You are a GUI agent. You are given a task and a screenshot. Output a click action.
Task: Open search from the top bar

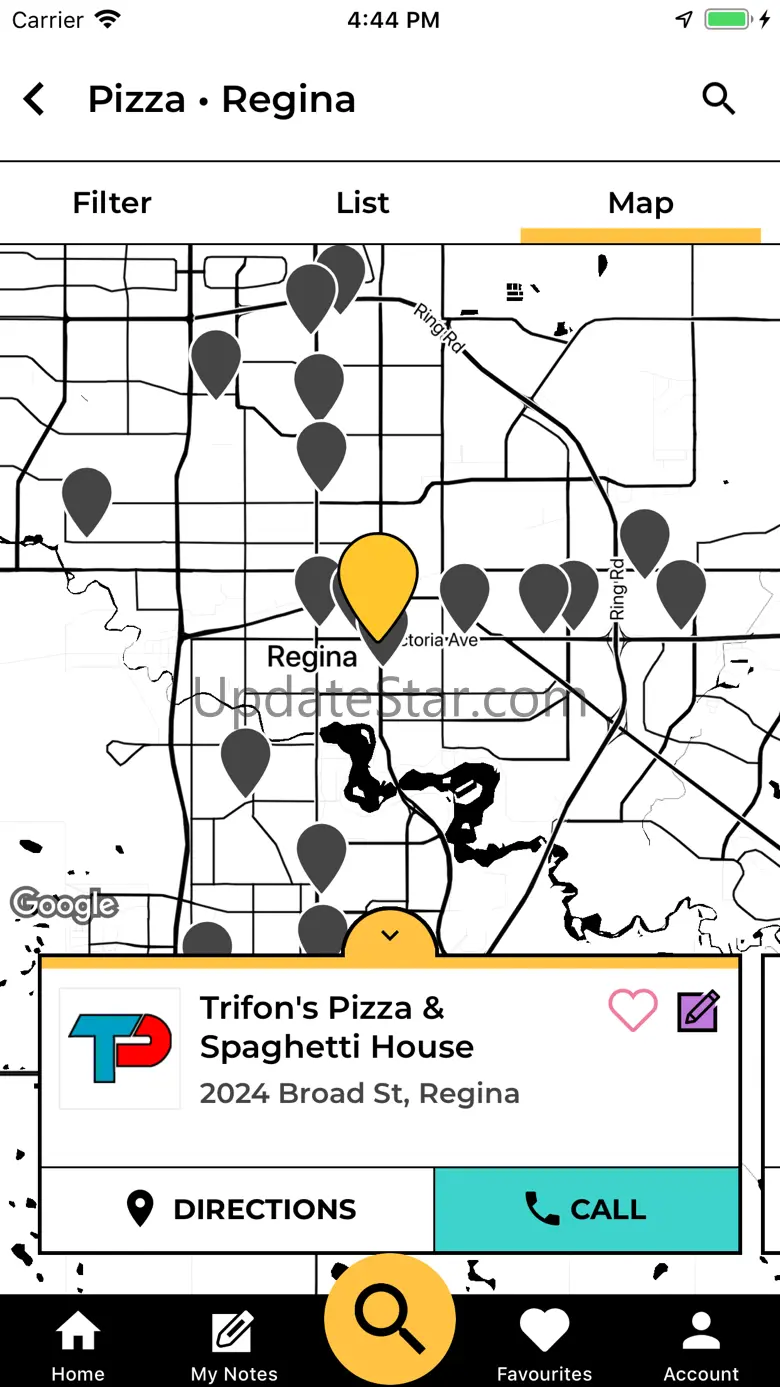pos(718,100)
